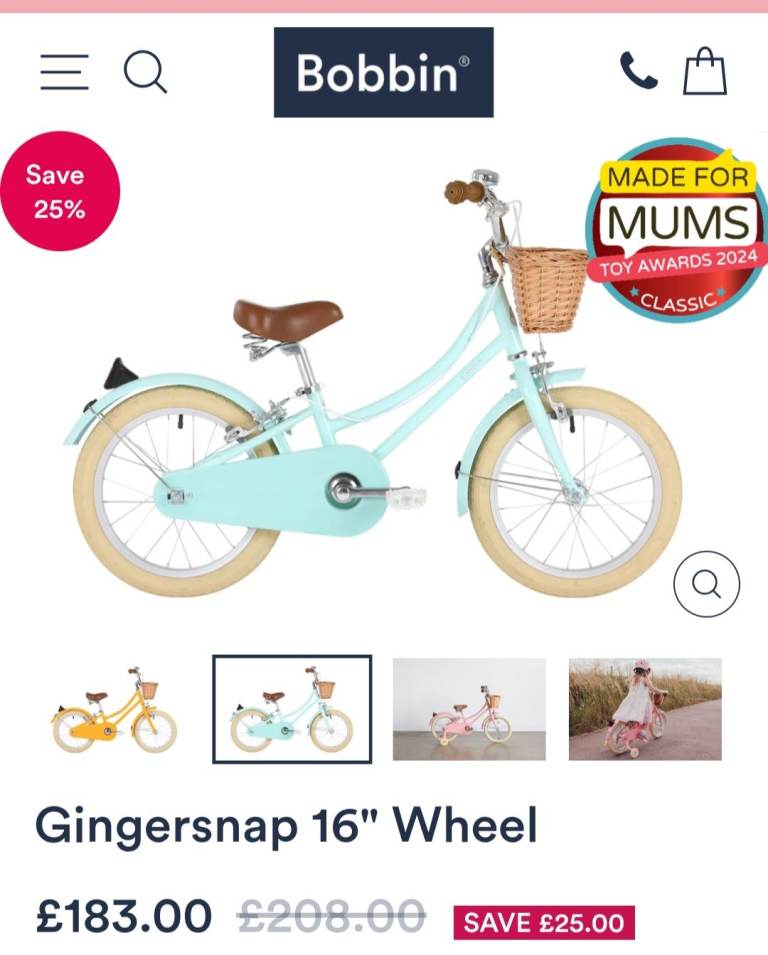Image resolution: width=768 pixels, height=955 pixels.
Task: Select the yellow bike thumbnail
Action: (x=115, y=710)
